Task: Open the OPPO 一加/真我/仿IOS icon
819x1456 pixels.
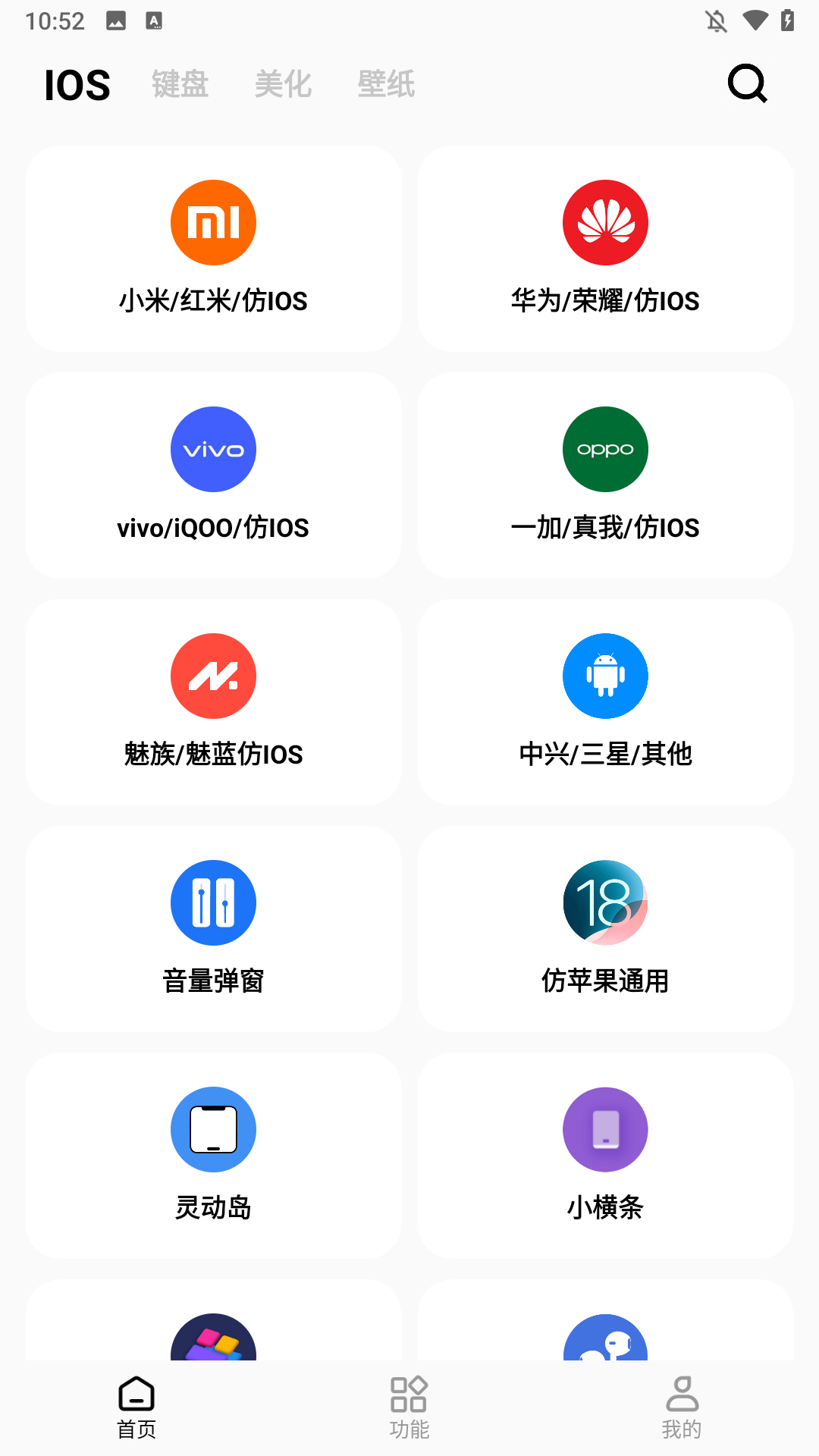Action: tap(605, 449)
